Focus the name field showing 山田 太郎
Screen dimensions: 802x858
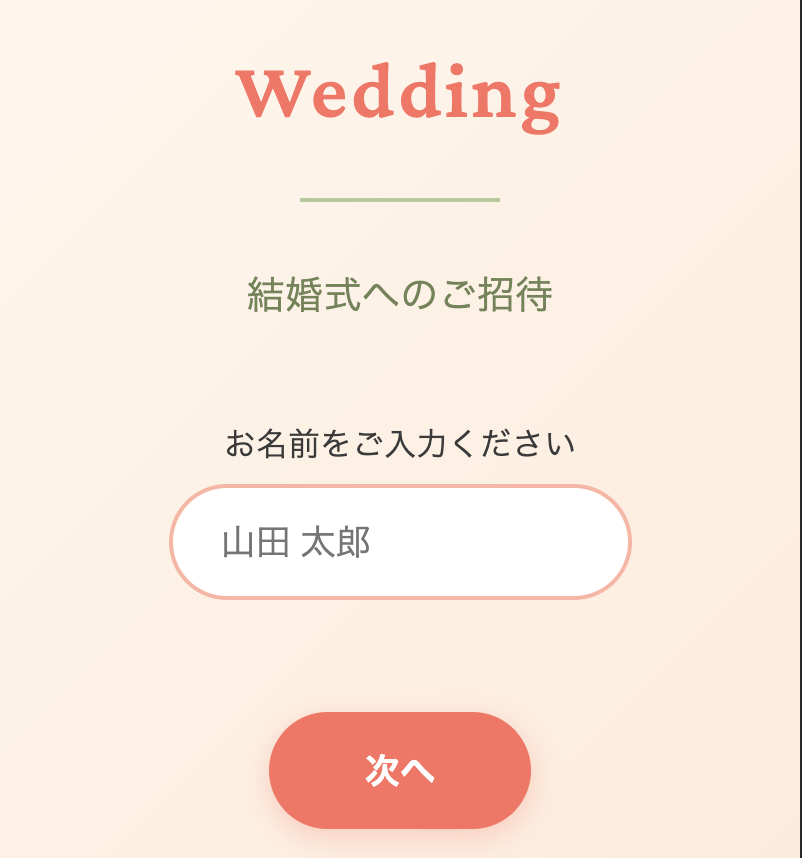pos(400,542)
